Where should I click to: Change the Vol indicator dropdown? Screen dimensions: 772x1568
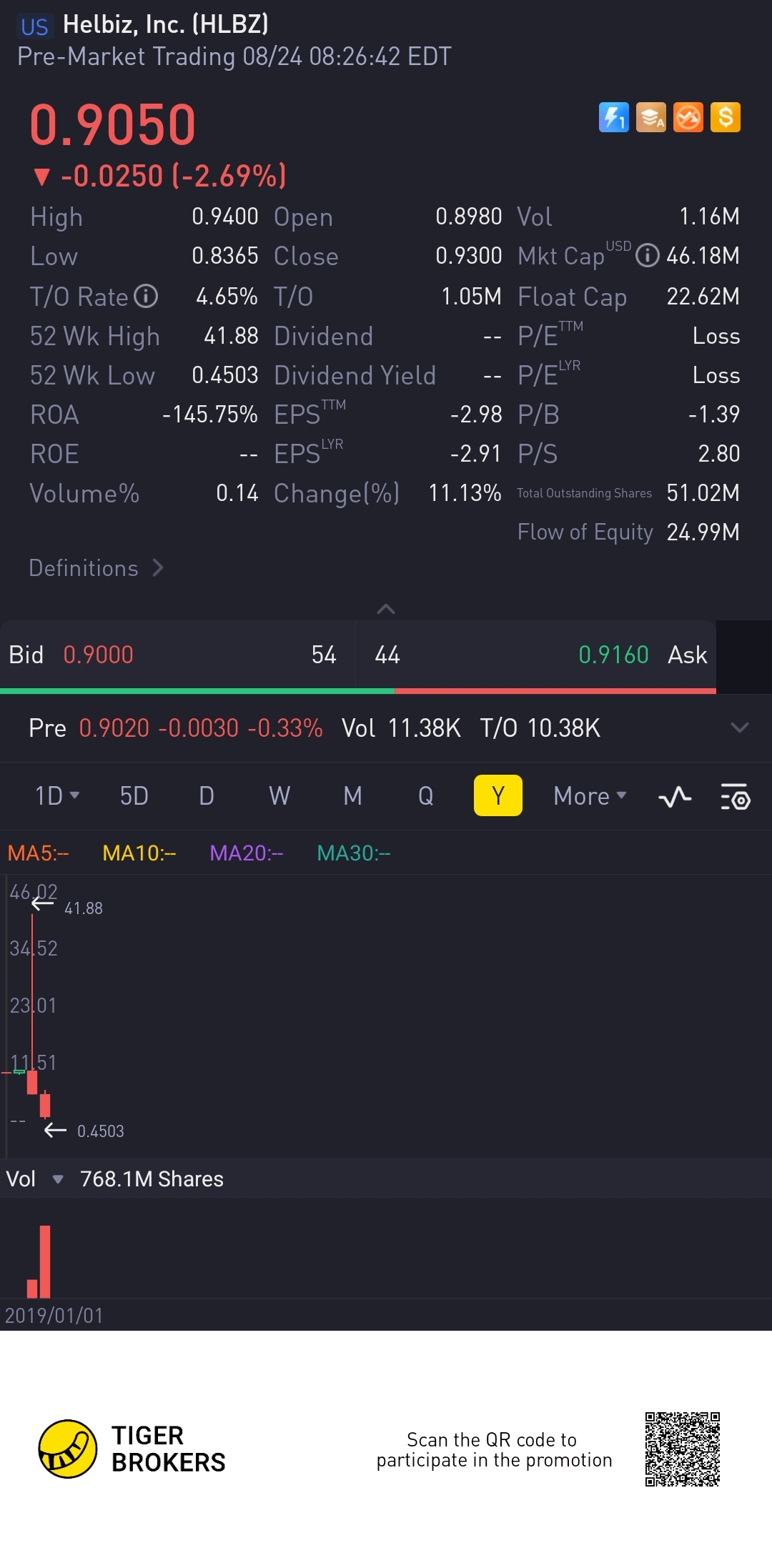[x=58, y=1179]
